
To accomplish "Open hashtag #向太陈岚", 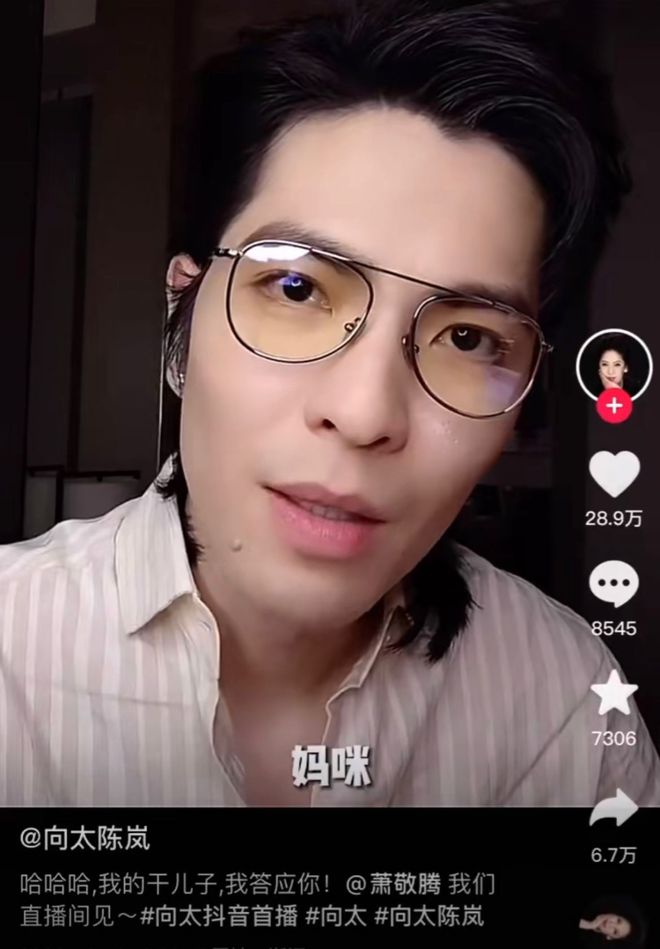I will pyautogui.click(x=428, y=914).
